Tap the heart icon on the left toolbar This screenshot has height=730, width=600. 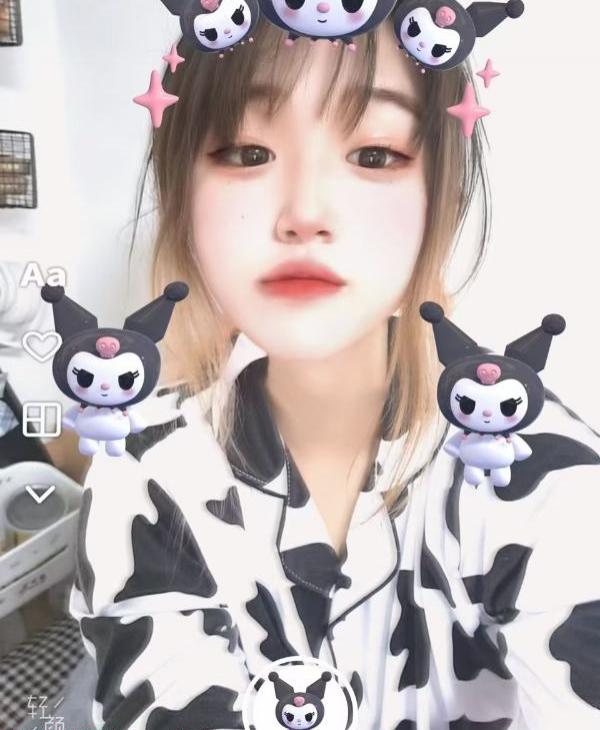(41, 347)
